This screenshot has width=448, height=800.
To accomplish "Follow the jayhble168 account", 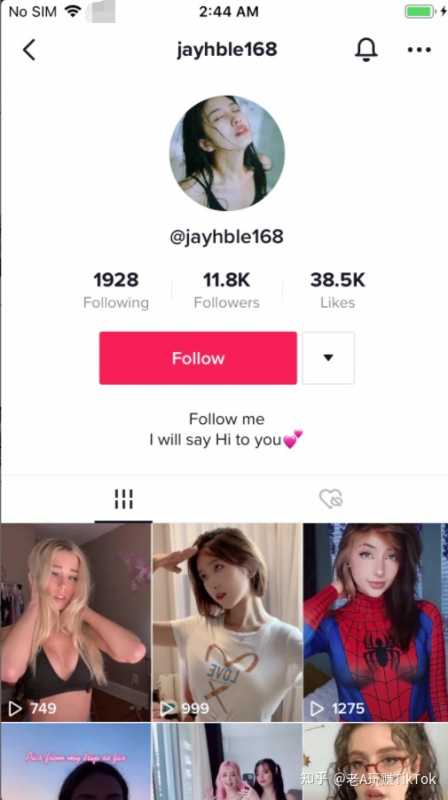I will pyautogui.click(x=198, y=358).
